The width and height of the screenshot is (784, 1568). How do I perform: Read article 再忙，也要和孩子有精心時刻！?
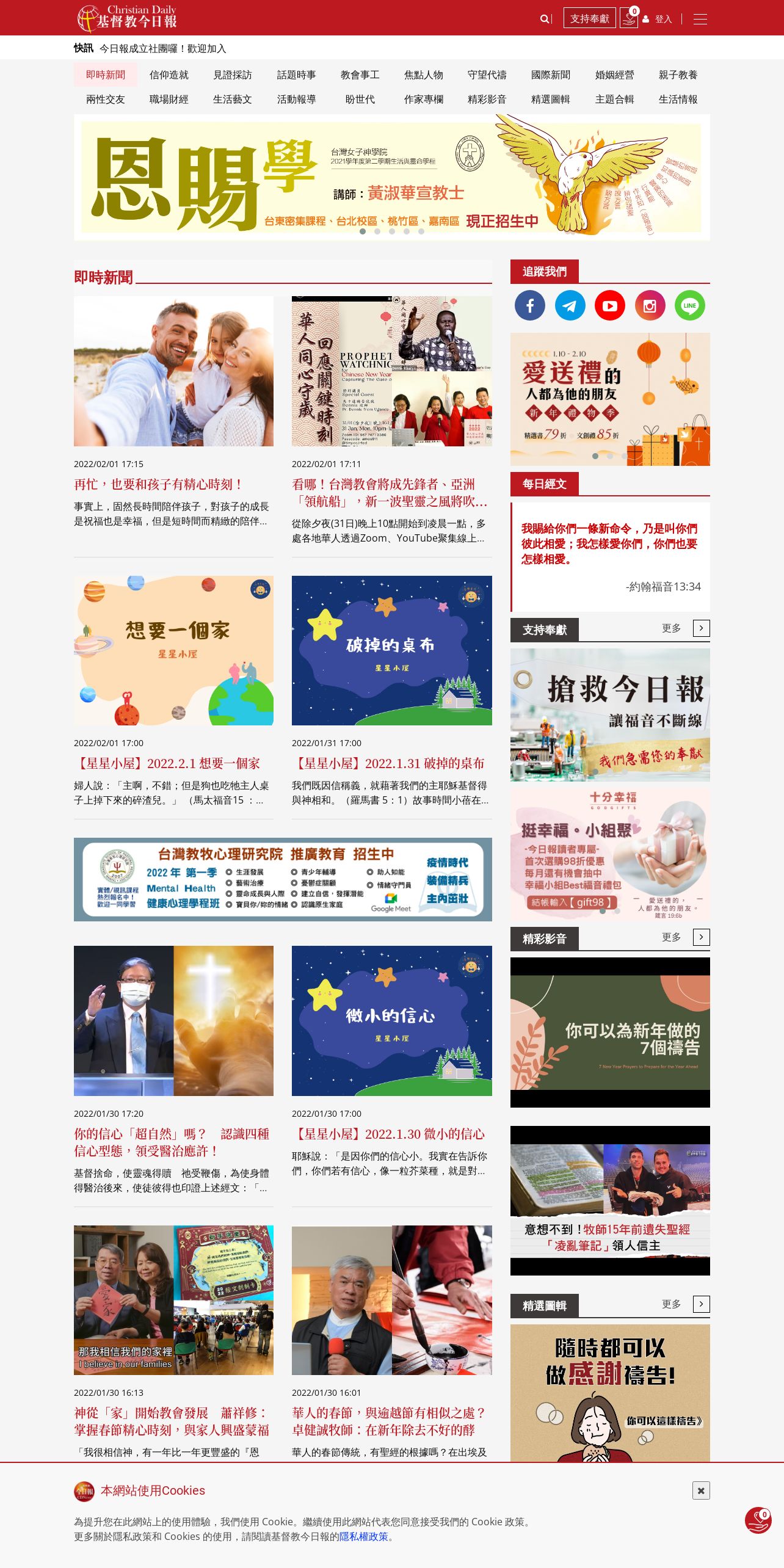coord(159,484)
